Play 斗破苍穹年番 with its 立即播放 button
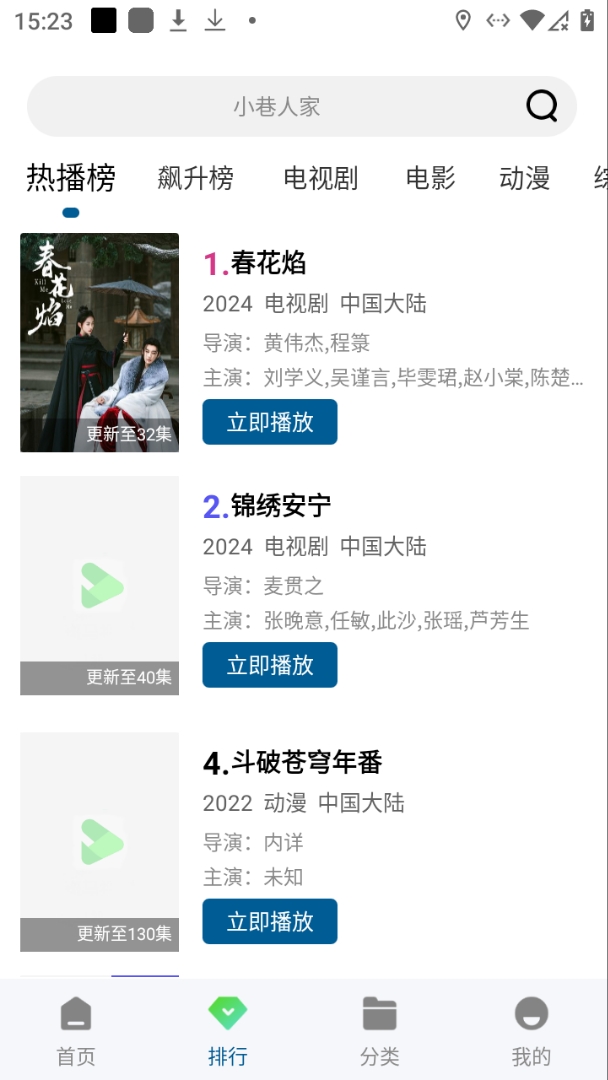The width and height of the screenshot is (608, 1080). point(270,922)
